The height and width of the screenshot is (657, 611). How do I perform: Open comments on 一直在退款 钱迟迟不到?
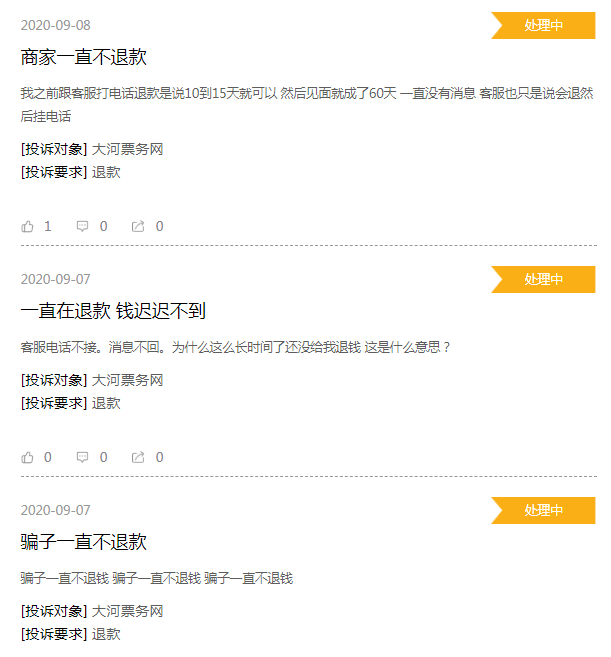[83, 457]
